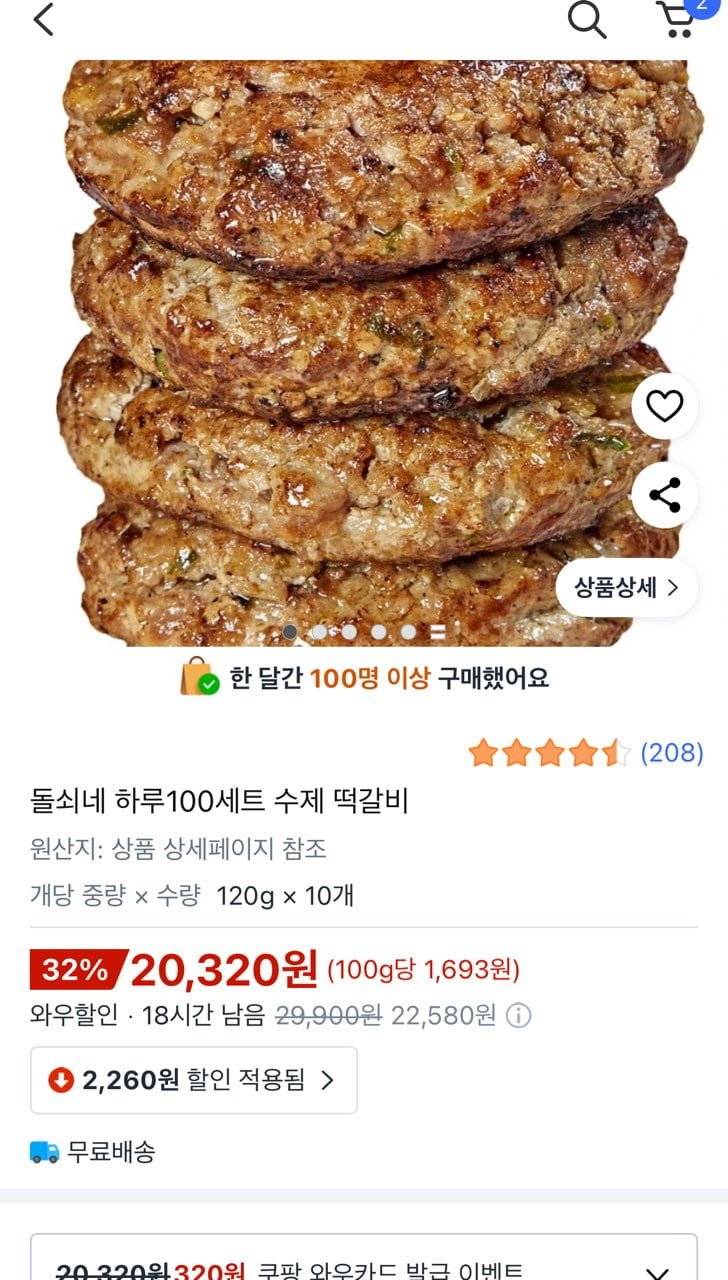Open the 208 reviews rating
This screenshot has height=1280, width=728.
click(586, 753)
